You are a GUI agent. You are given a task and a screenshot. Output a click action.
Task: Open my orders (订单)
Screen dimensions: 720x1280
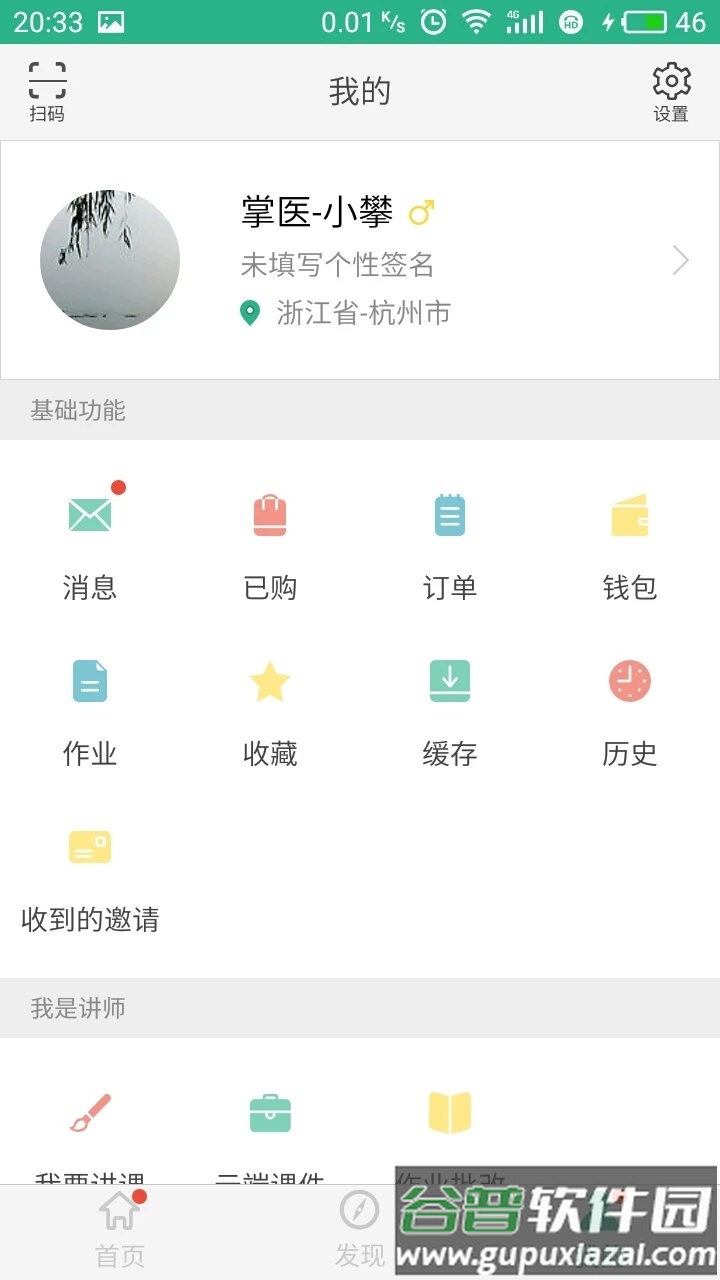[450, 542]
